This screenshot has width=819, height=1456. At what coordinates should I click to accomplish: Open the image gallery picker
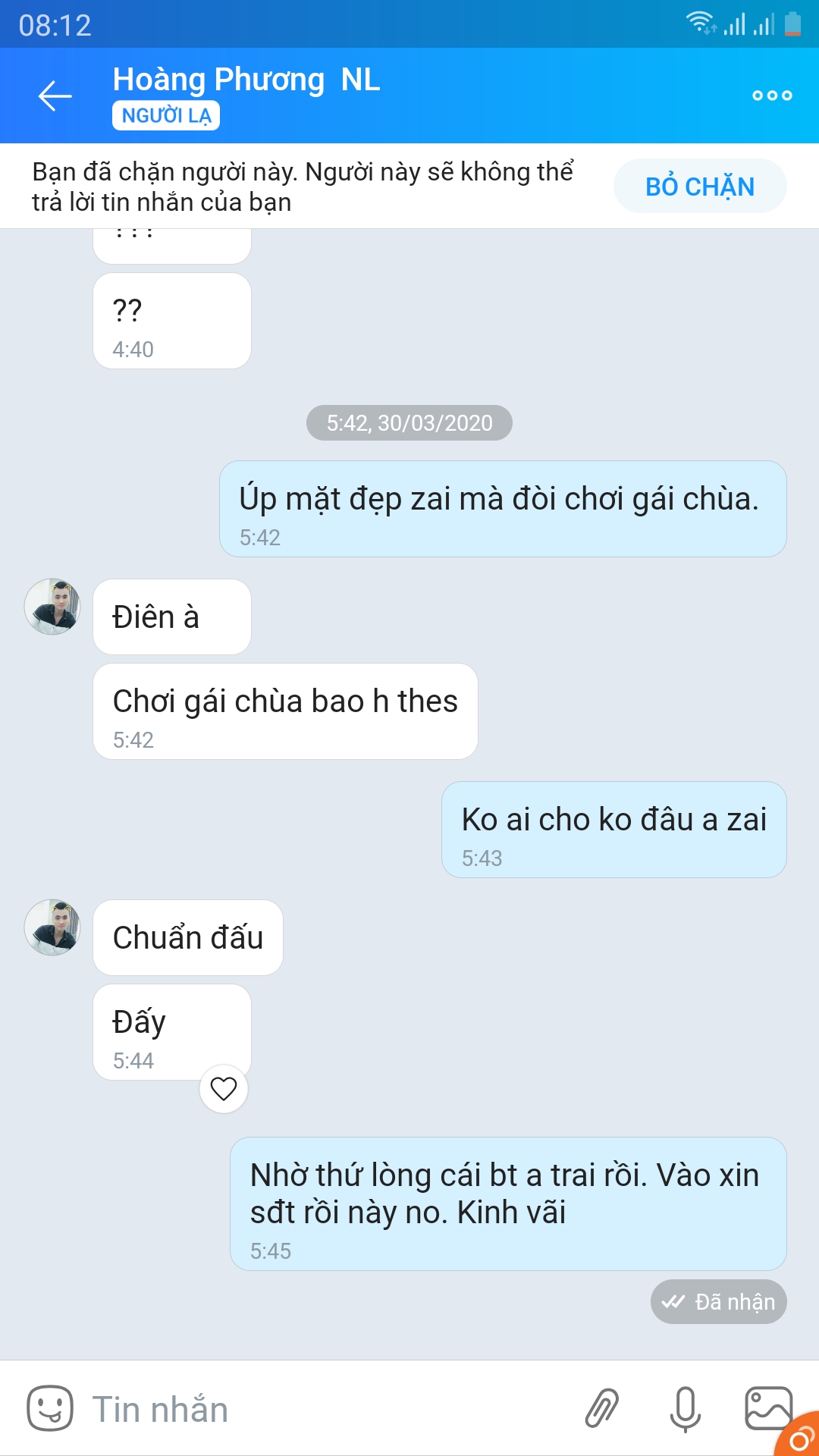[x=769, y=1409]
